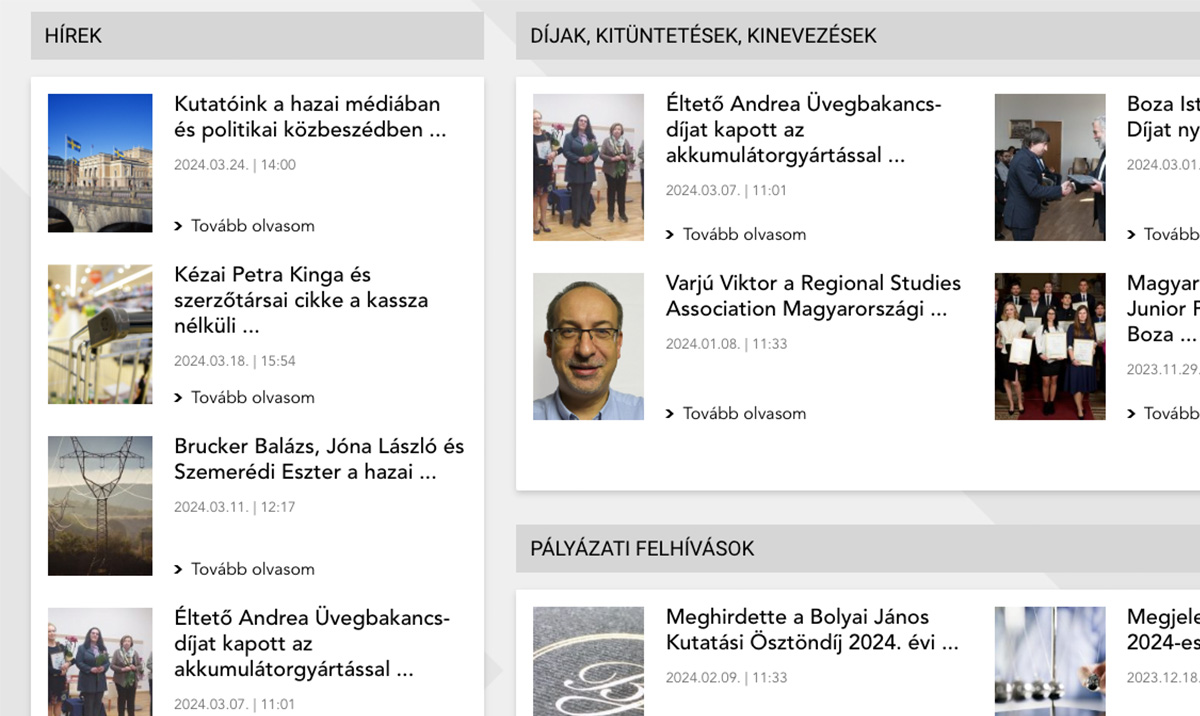Tap the shopping cart photo thumbnail
The height and width of the screenshot is (716, 1200).
click(x=100, y=334)
